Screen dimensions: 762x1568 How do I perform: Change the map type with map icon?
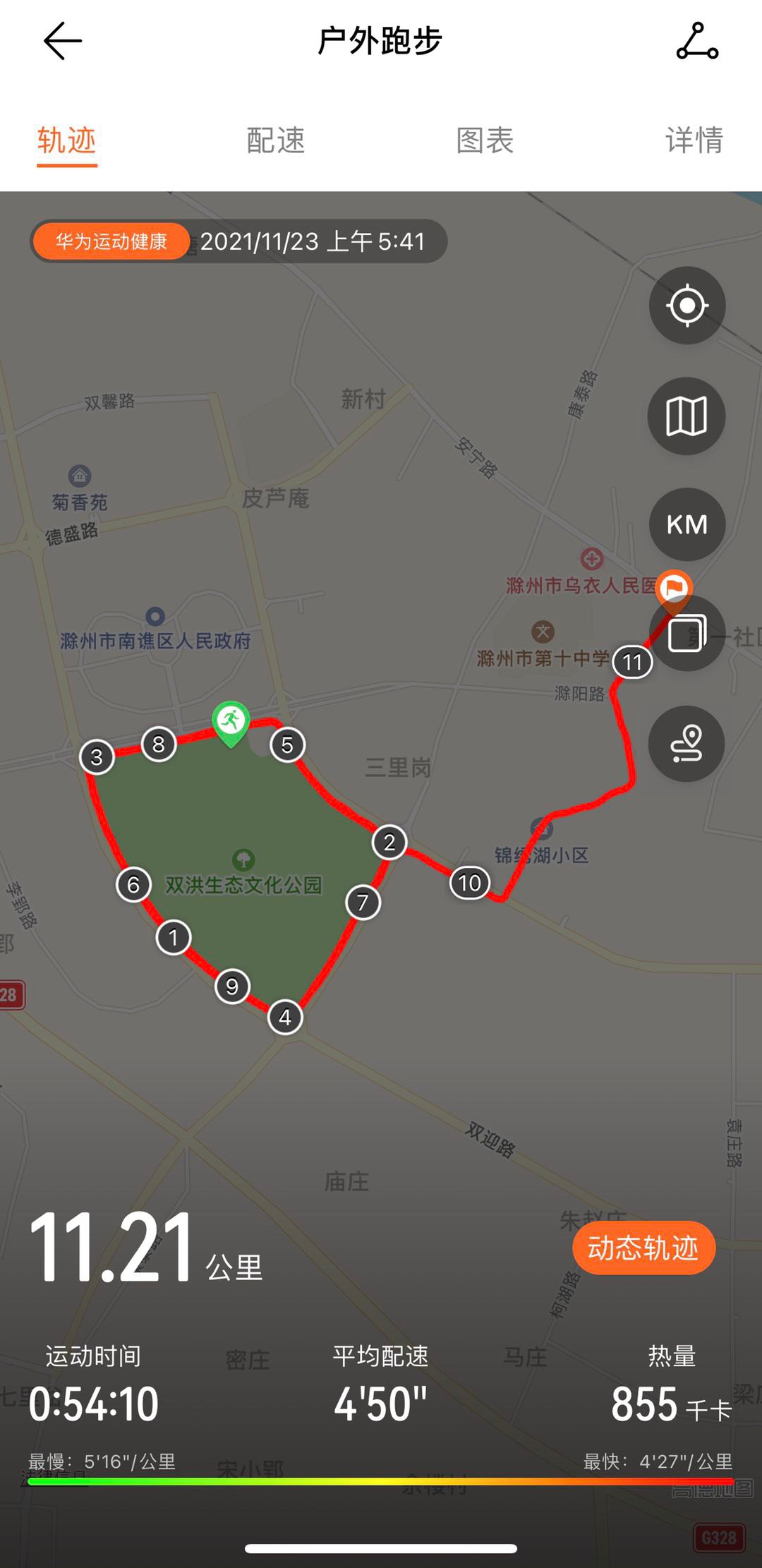[x=687, y=416]
